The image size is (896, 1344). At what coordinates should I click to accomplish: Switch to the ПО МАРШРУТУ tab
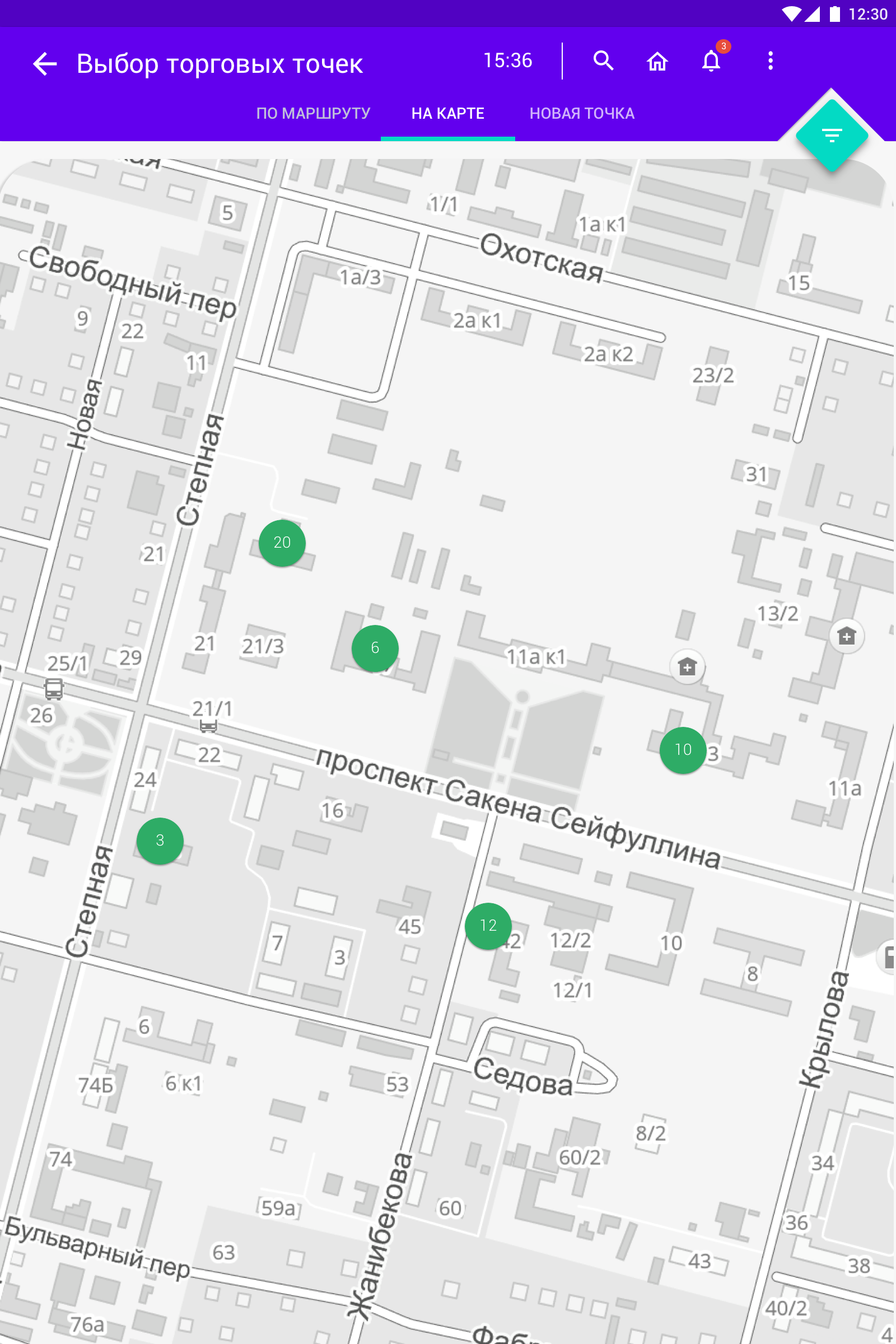(313, 113)
